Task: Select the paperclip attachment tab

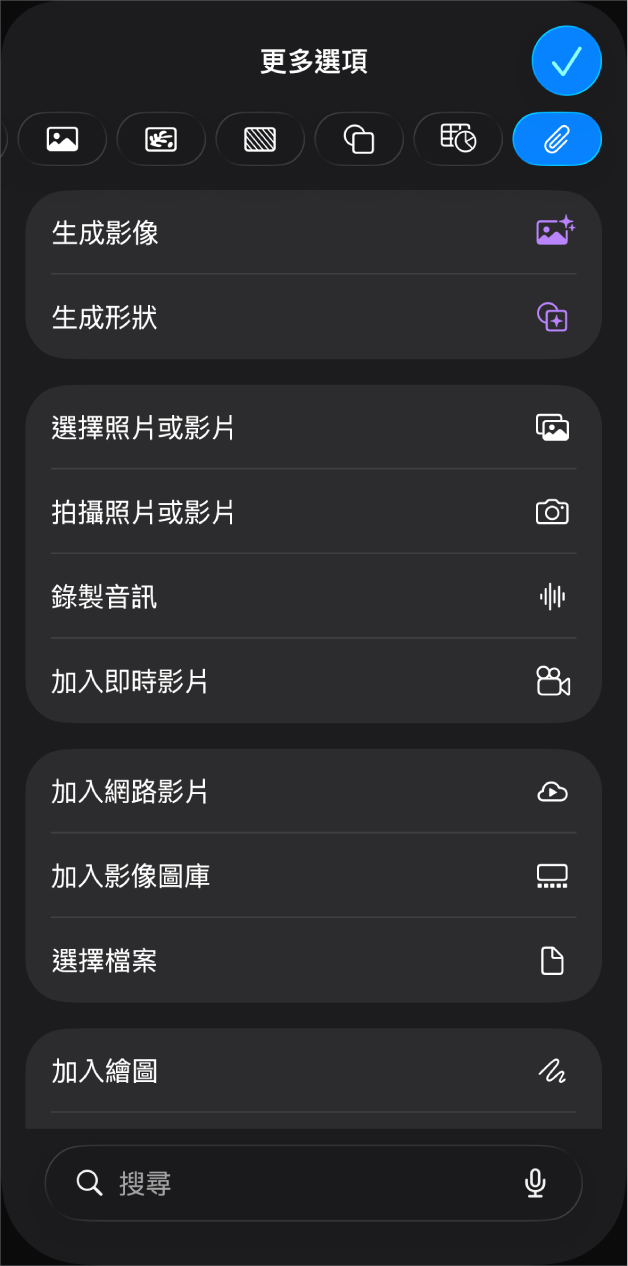Action: 557,139
